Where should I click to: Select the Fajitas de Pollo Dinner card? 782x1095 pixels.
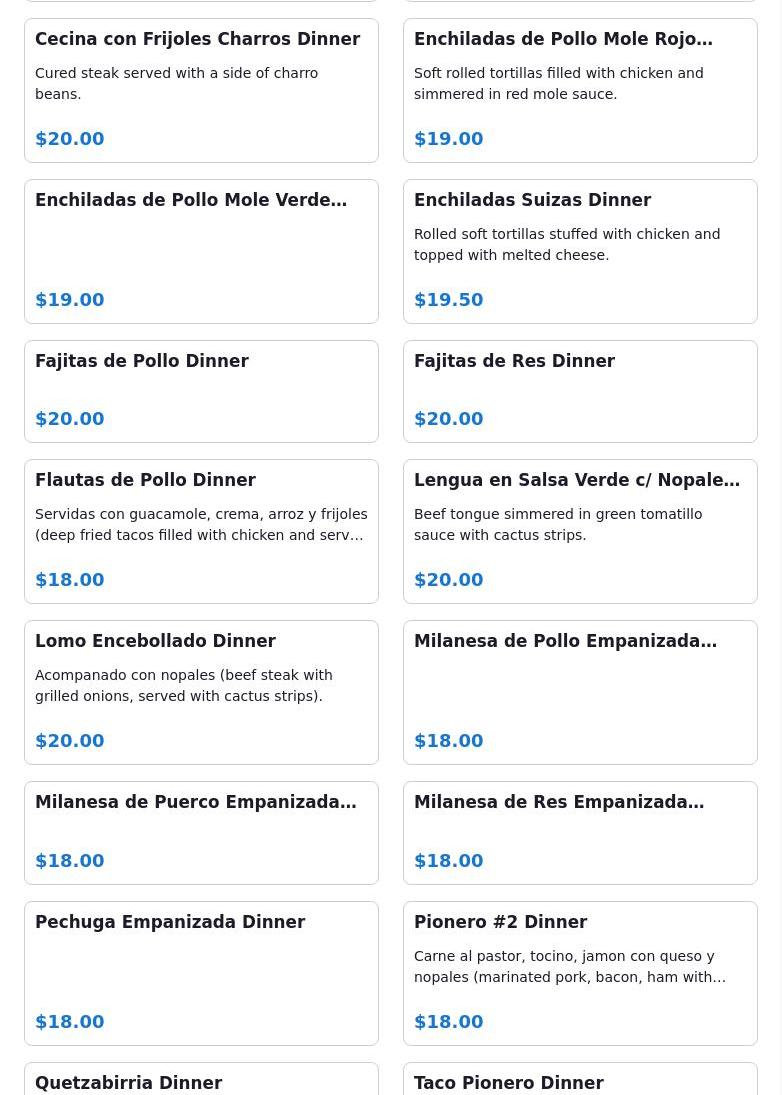201,391
